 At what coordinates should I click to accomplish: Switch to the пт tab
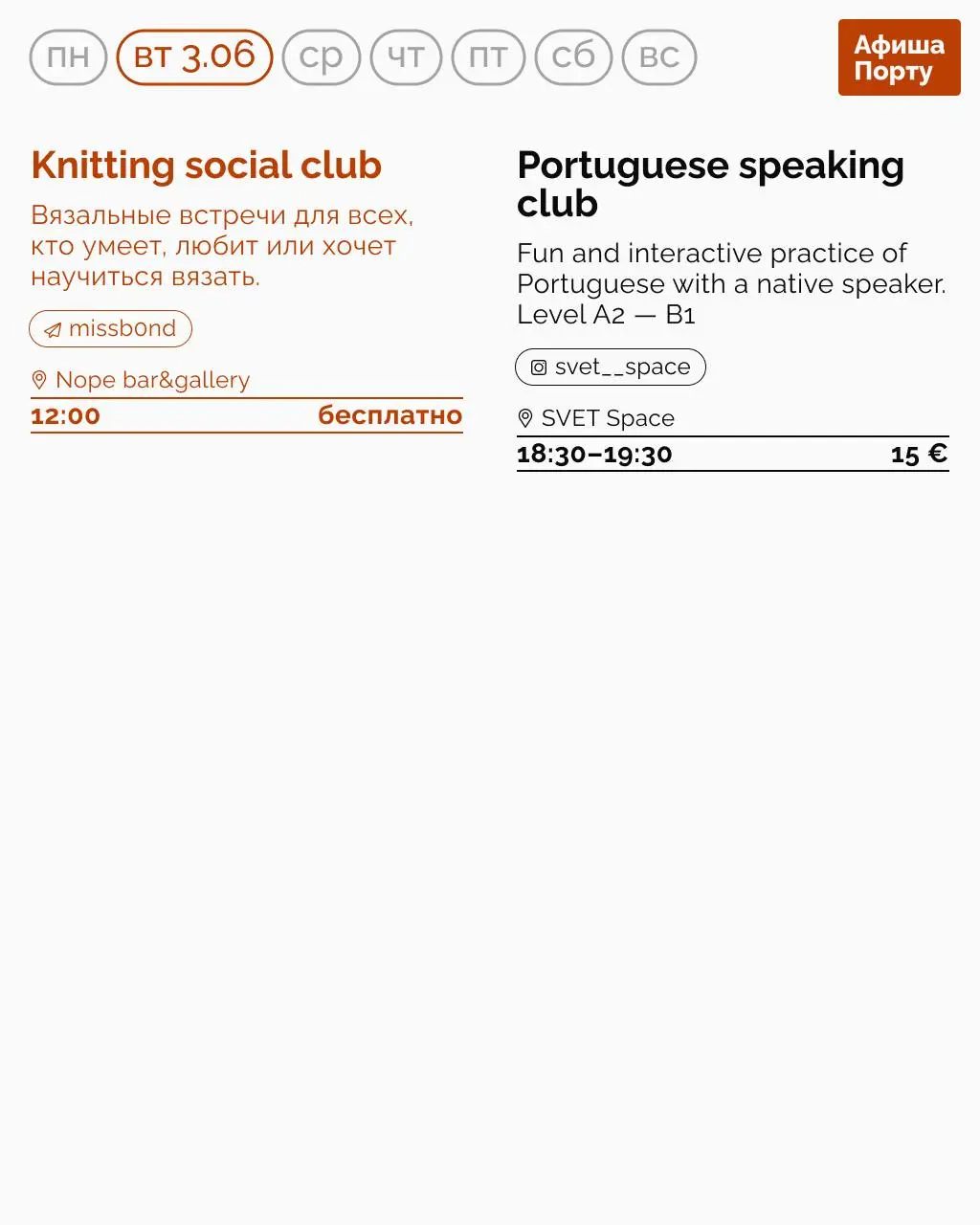(488, 56)
